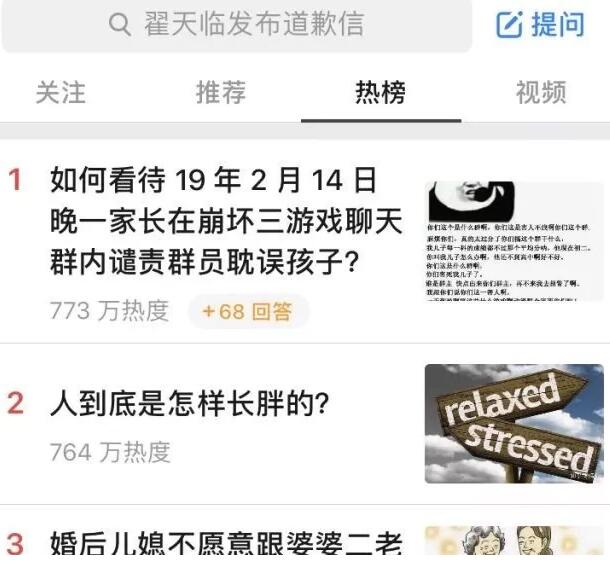The image size is (610, 567).
Task: Open the chat screenshot thumbnail of question 1
Action: (x=514, y=240)
